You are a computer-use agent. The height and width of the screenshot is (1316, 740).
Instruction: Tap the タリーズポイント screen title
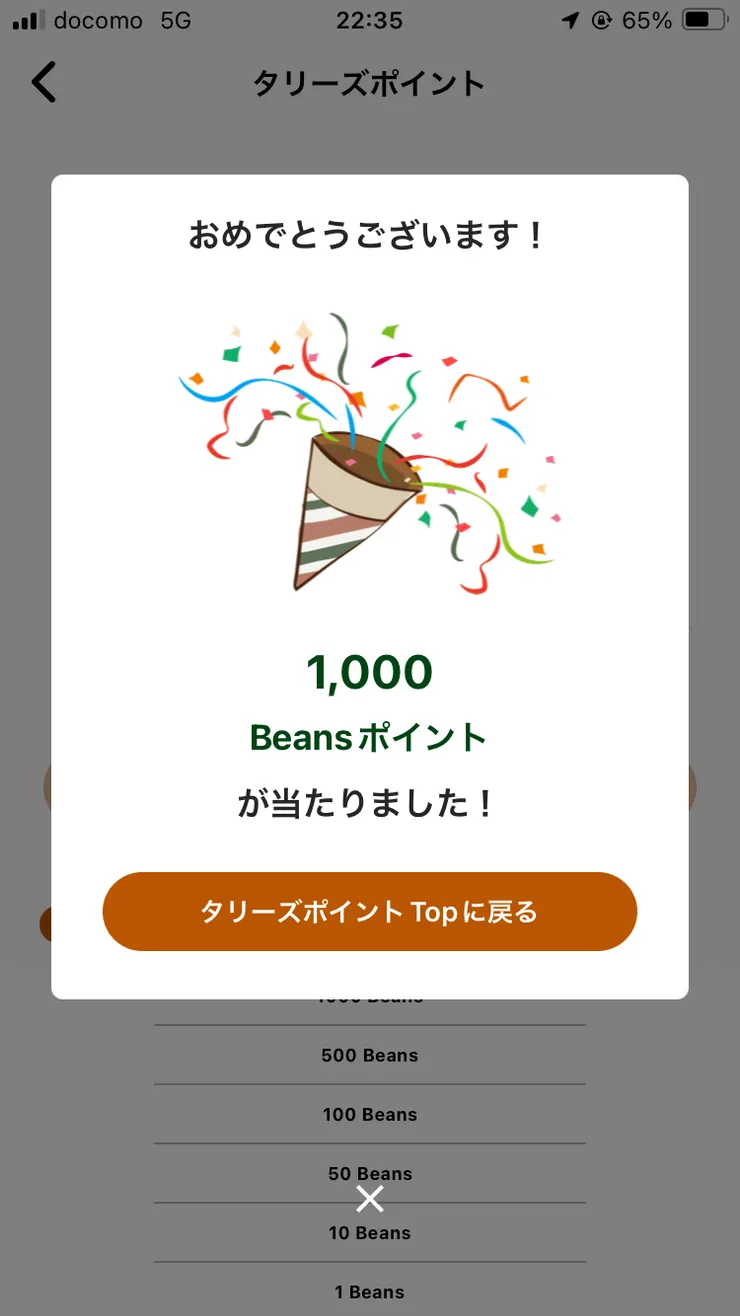point(370,83)
